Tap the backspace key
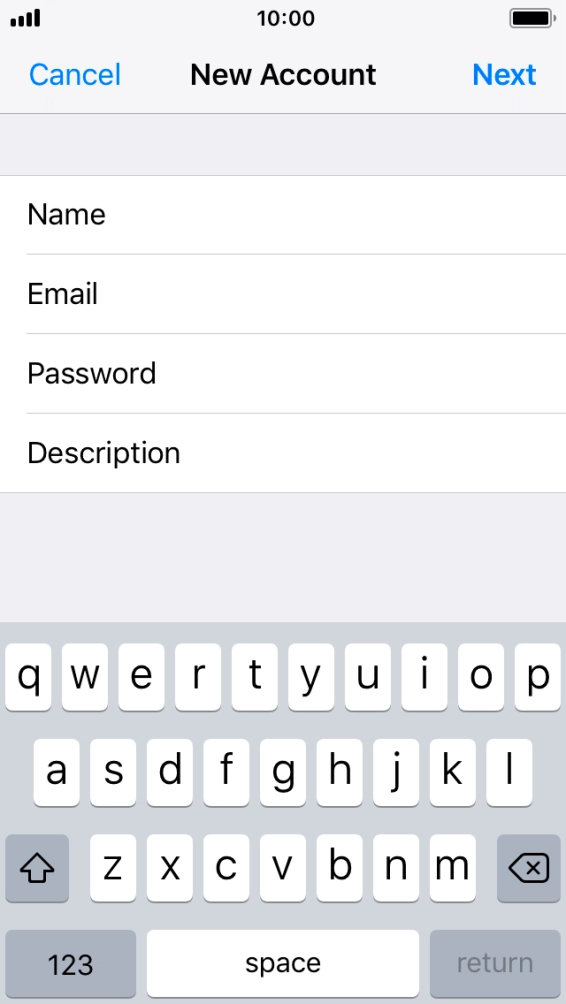The height and width of the screenshot is (1004, 566). point(529,868)
